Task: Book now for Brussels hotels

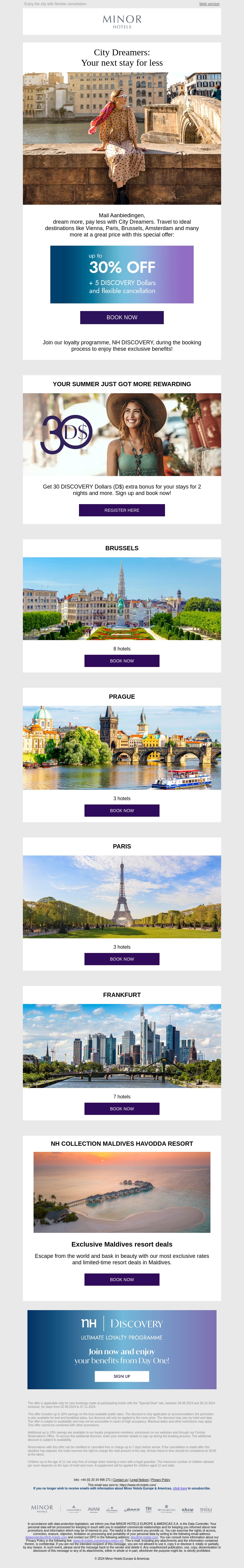Action: [121, 661]
